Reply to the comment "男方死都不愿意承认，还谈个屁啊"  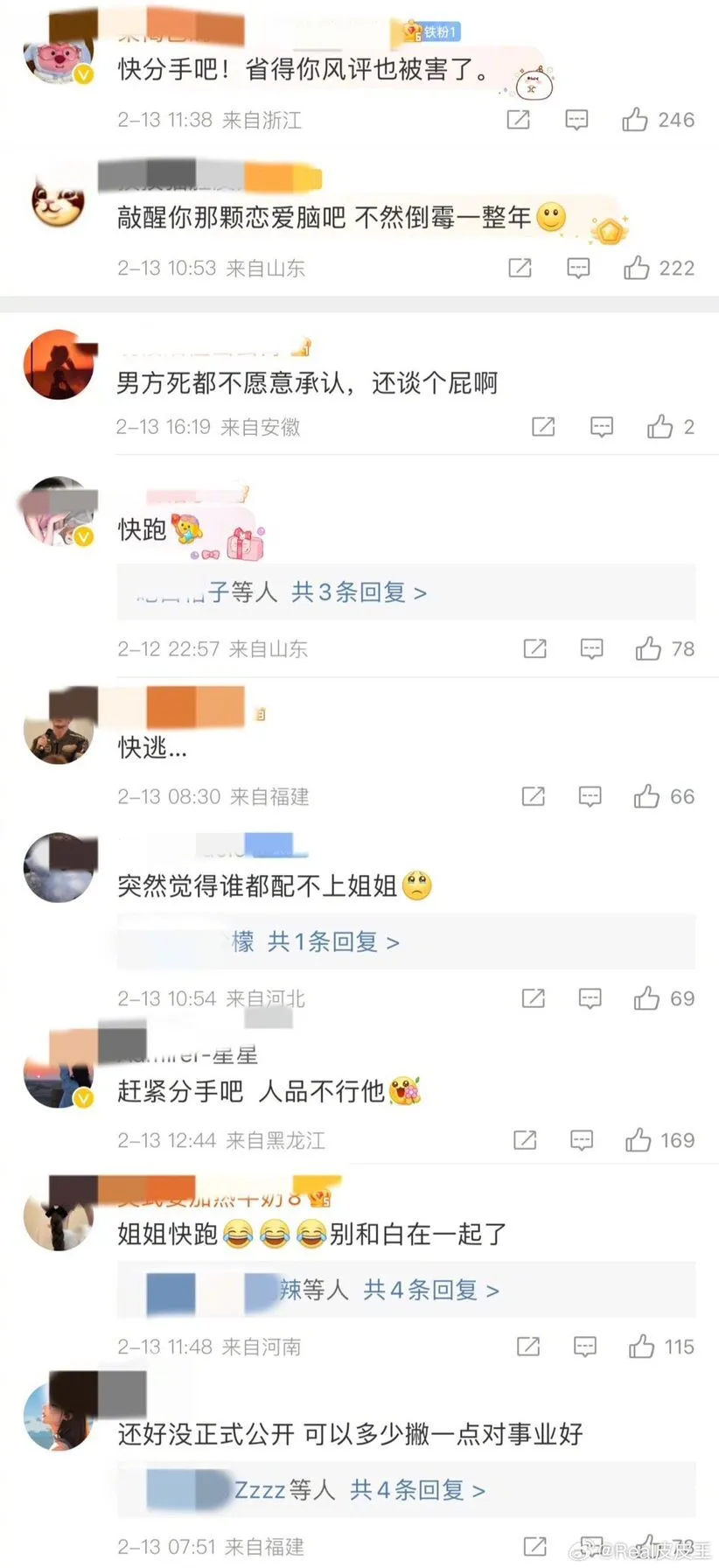click(602, 426)
